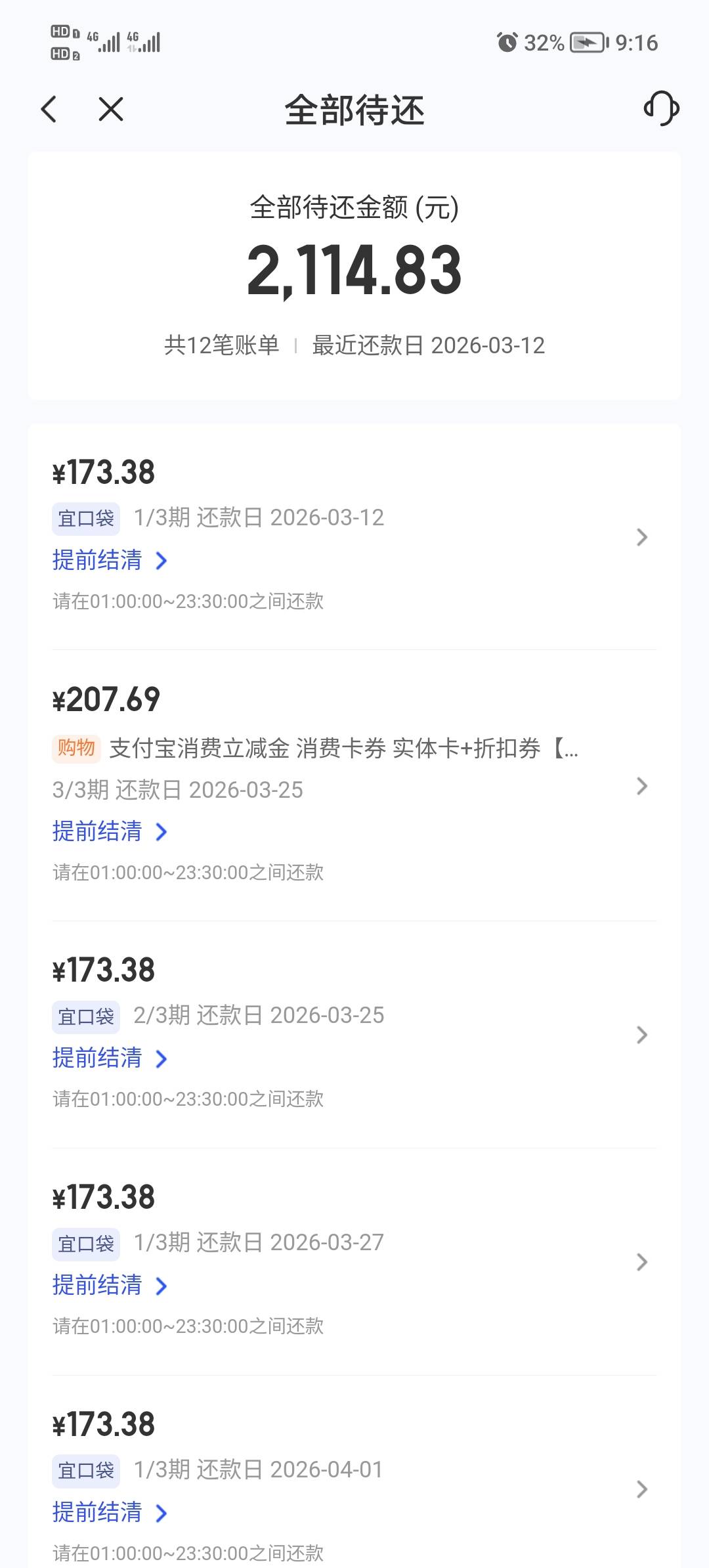The image size is (709, 1568).
Task: Tap 提前结清 under the ¥207.69 bill
Action: coord(110,831)
